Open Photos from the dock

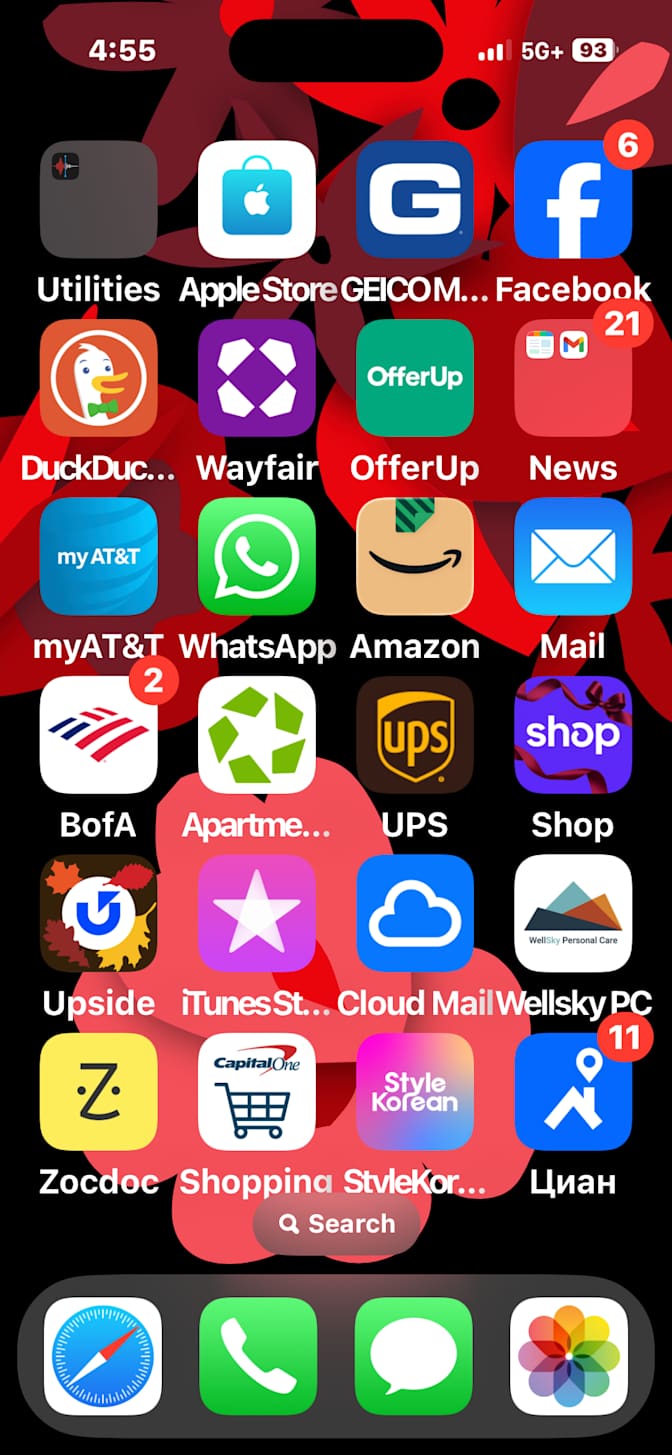569,1356
